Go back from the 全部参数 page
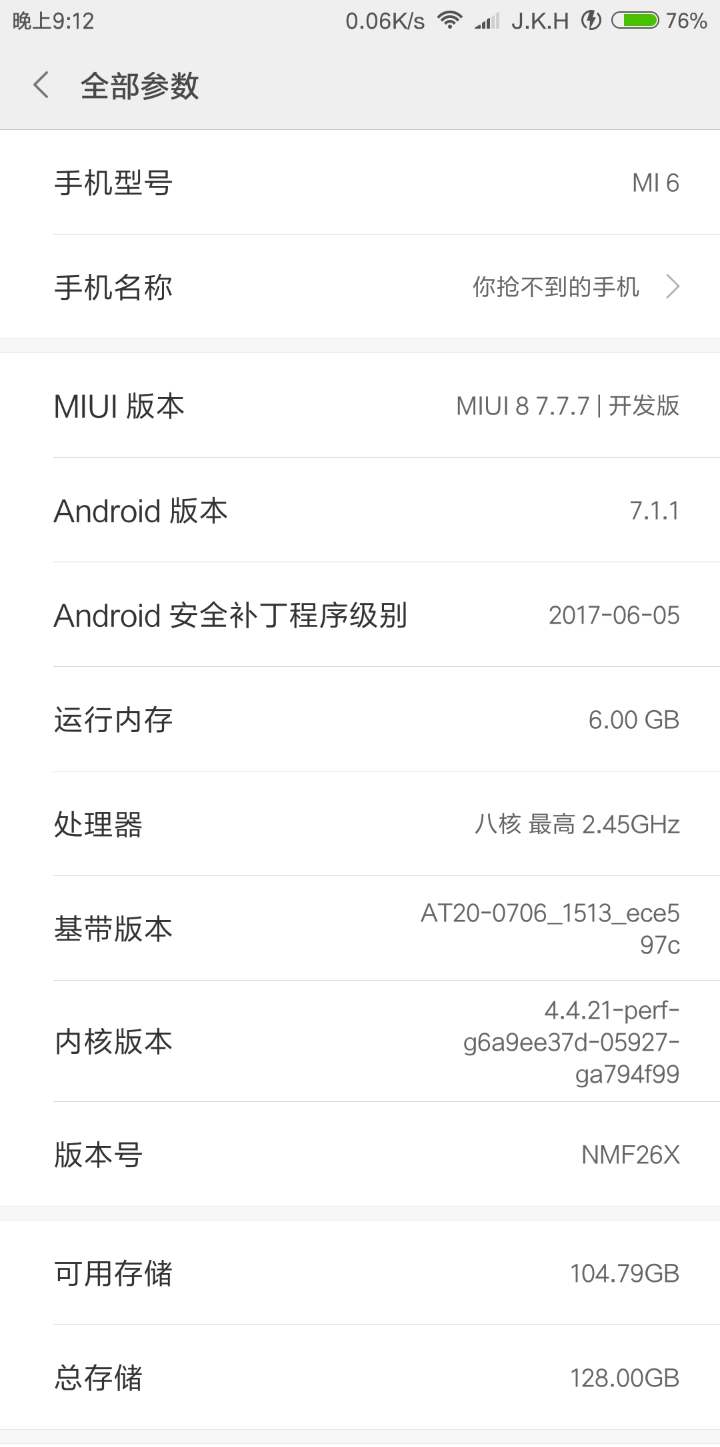 click(41, 86)
